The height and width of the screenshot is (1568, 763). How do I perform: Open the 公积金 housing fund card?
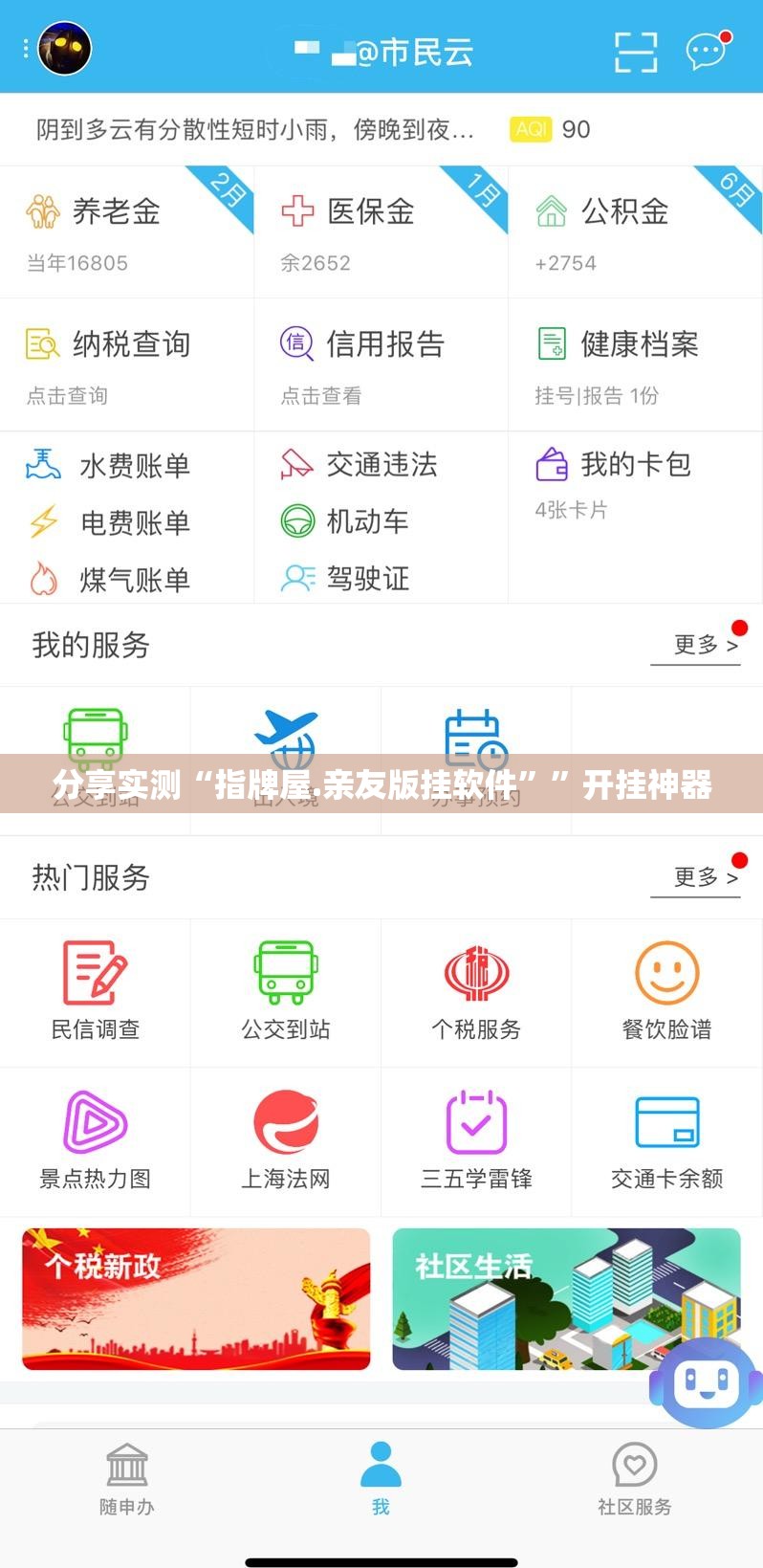pyautogui.click(x=635, y=232)
